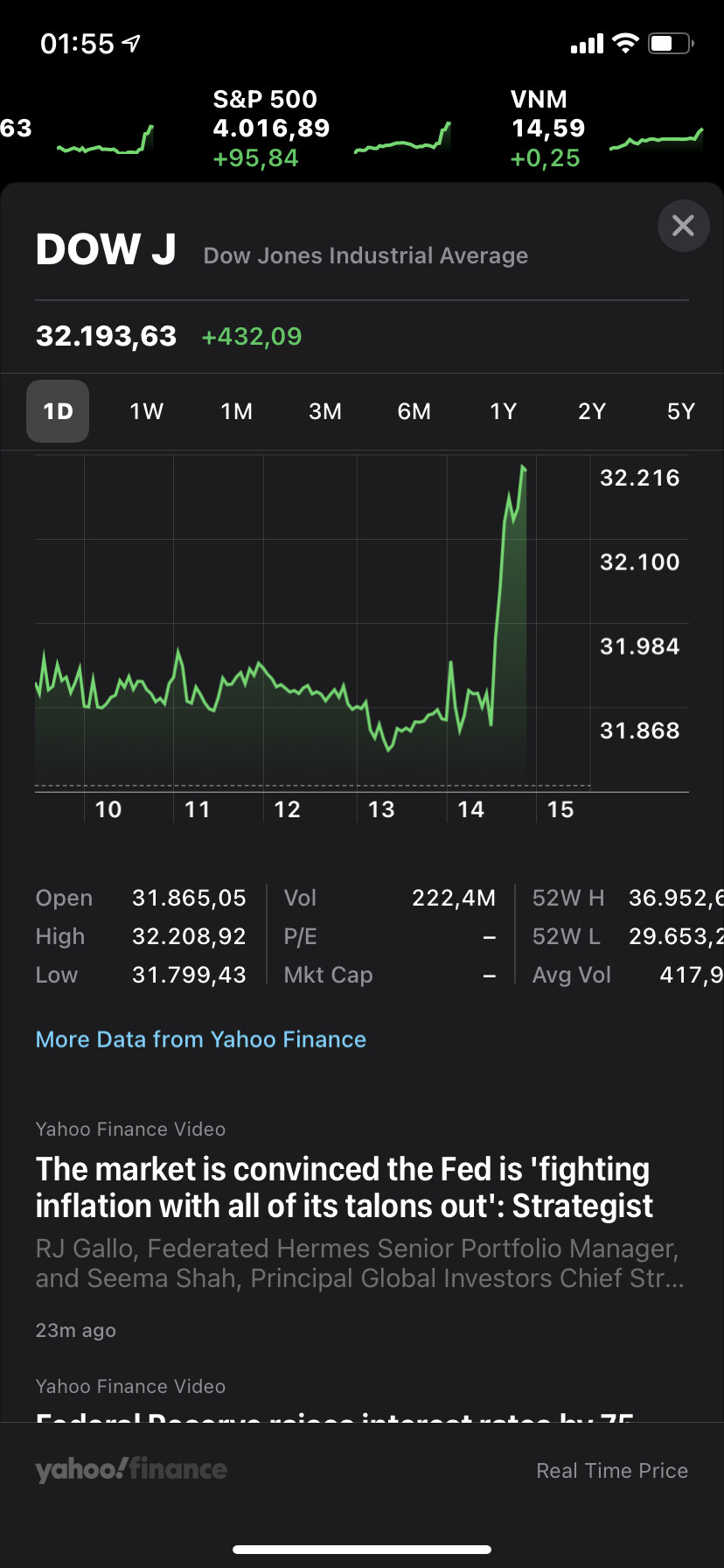Screen dimensions: 724x1568
Task: Switch chart to the 1W range
Action: pyautogui.click(x=146, y=411)
